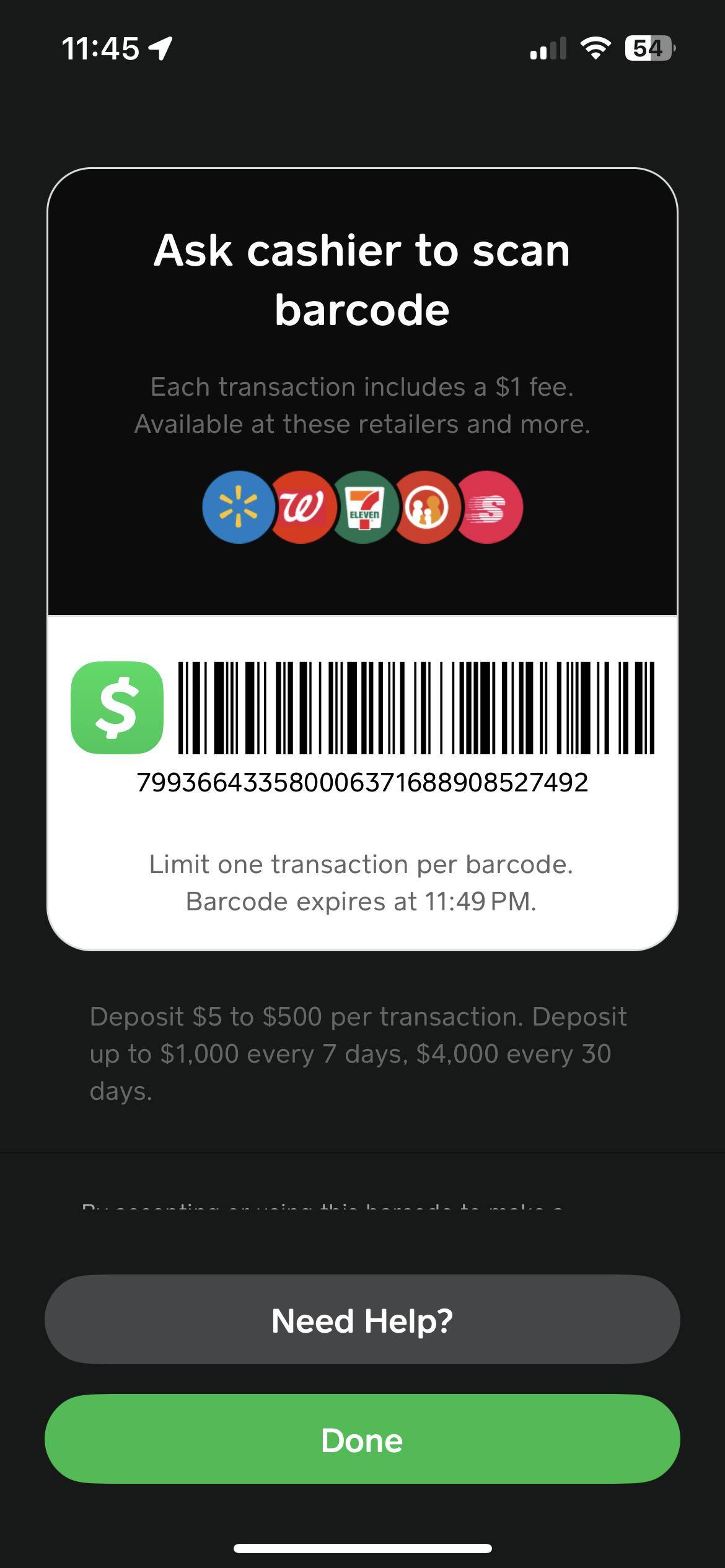This screenshot has width=725, height=1568.
Task: Select the cellular signal bars
Action: pyautogui.click(x=549, y=48)
